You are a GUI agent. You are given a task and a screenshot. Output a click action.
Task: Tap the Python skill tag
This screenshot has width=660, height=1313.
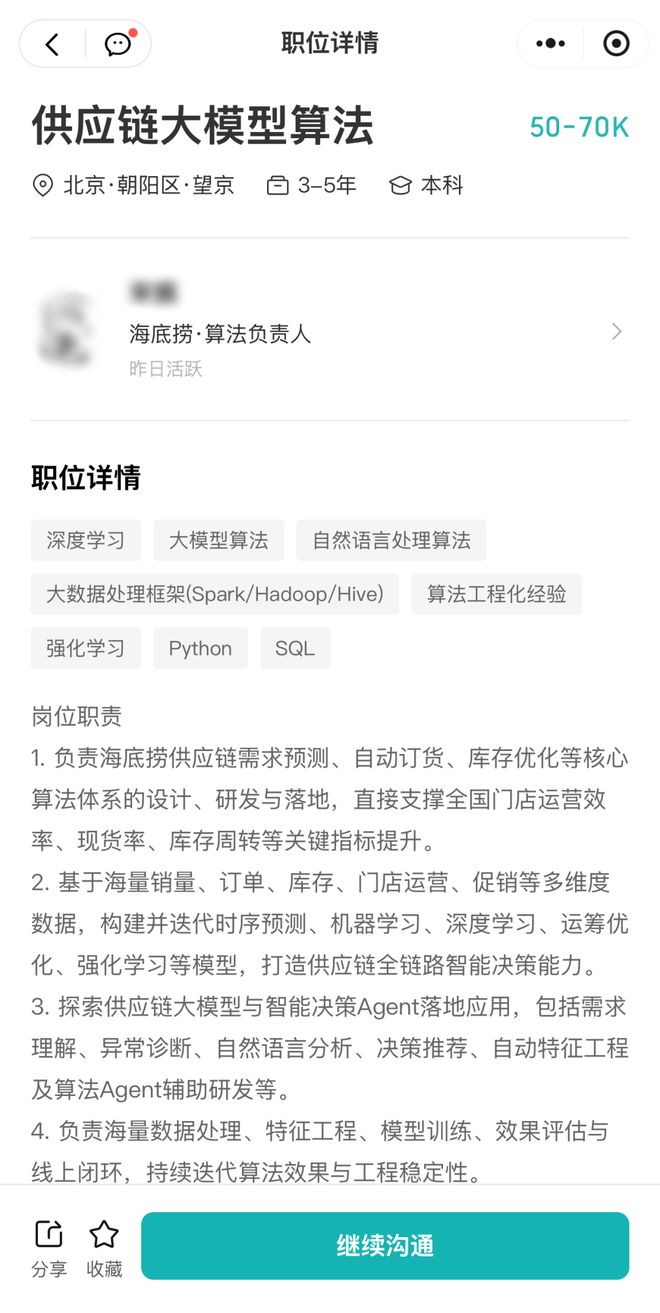[x=200, y=648]
